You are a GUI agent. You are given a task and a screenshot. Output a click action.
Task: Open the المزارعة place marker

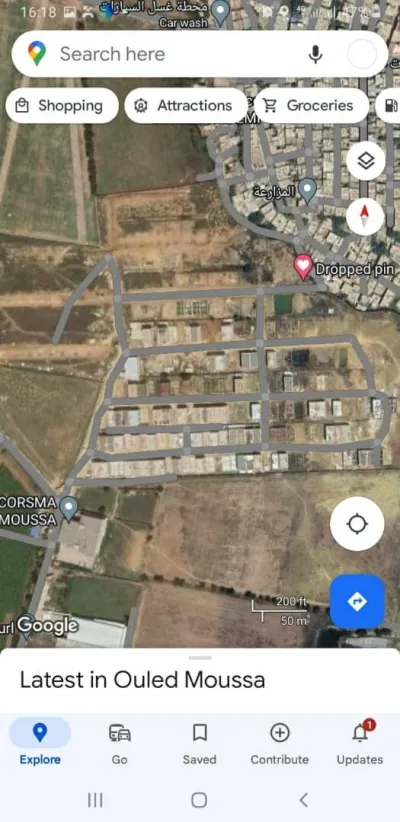click(x=307, y=191)
